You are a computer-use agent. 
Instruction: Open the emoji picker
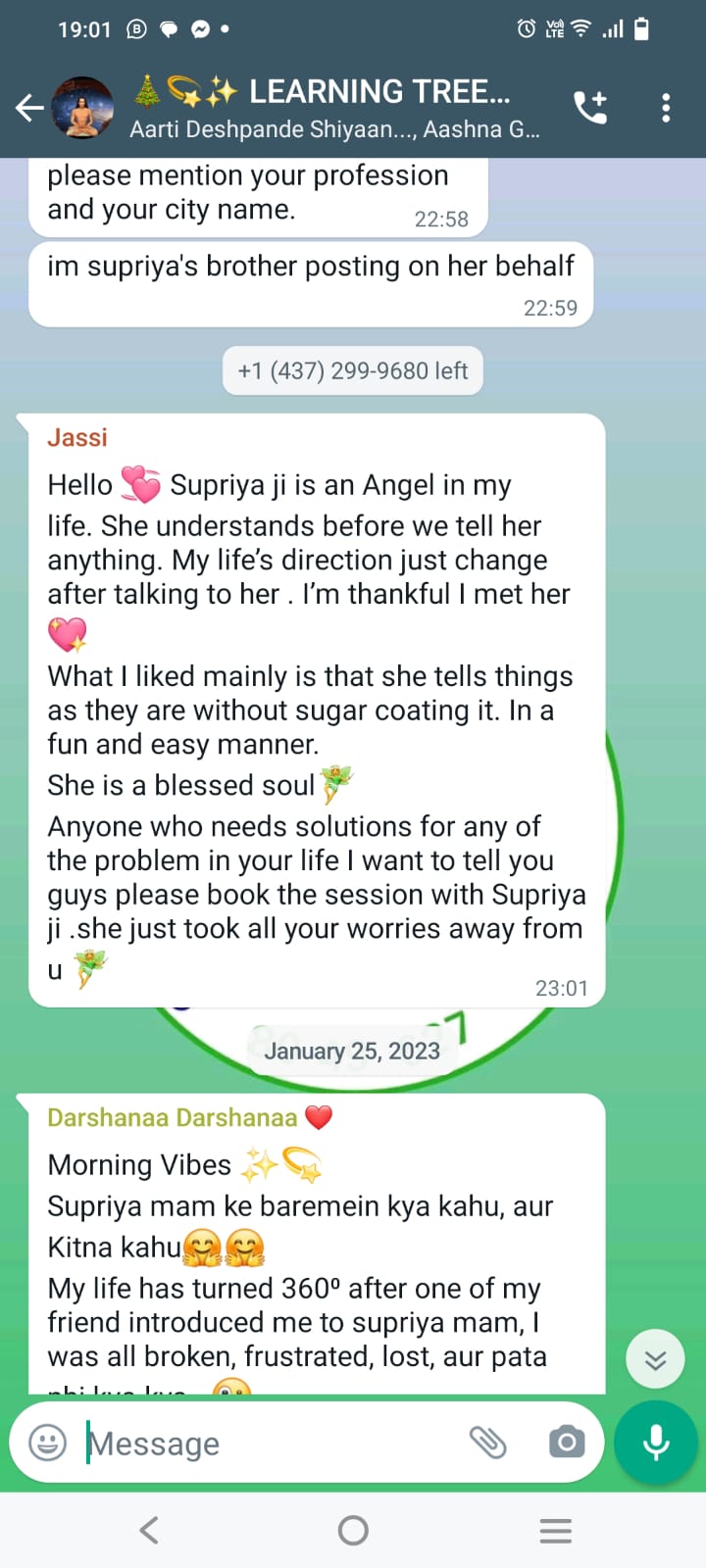coord(48,1443)
